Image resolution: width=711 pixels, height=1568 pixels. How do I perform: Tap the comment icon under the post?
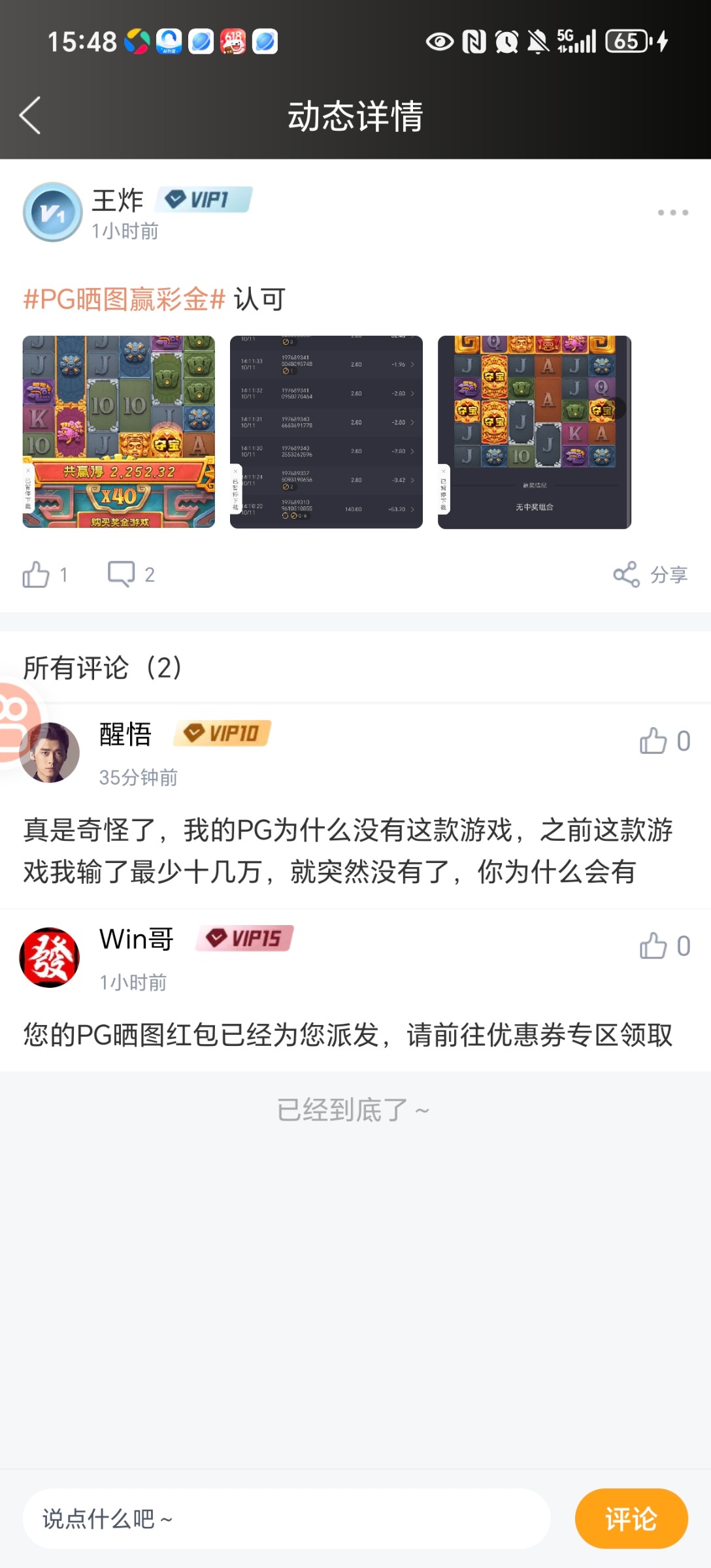coord(122,575)
